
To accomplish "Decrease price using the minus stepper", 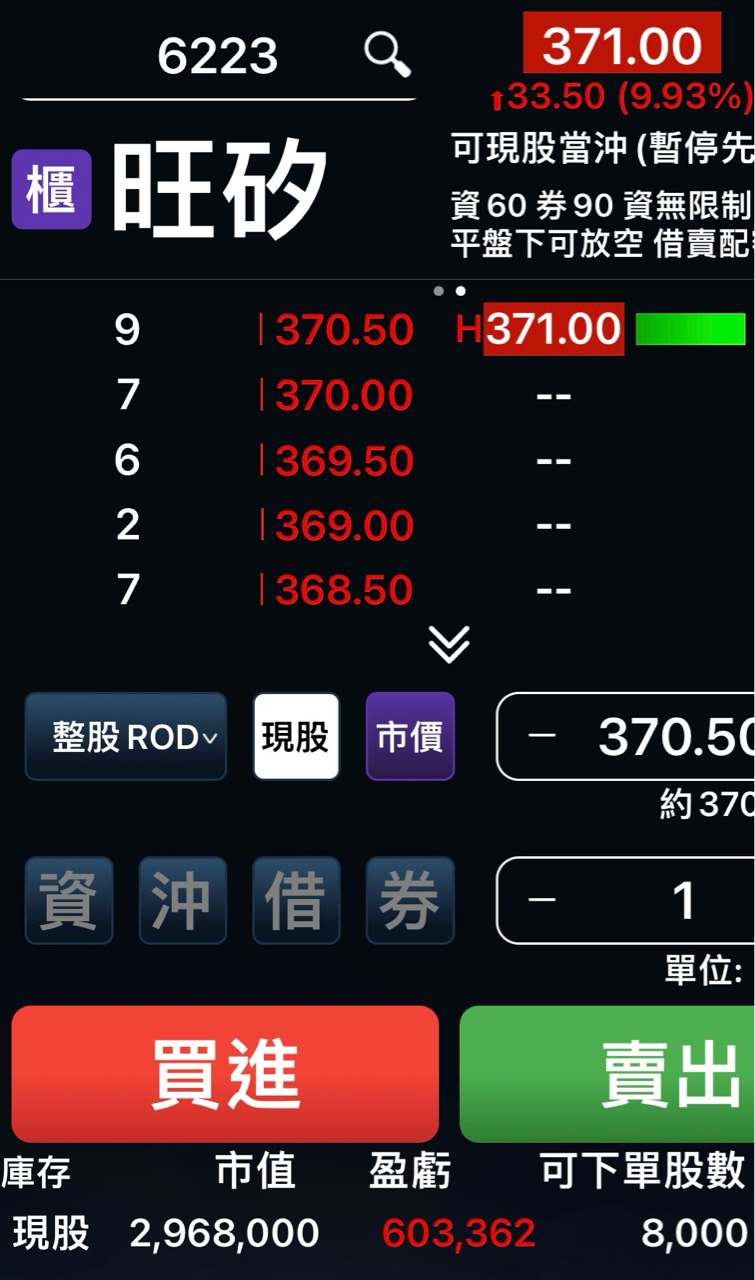I will (541, 737).
